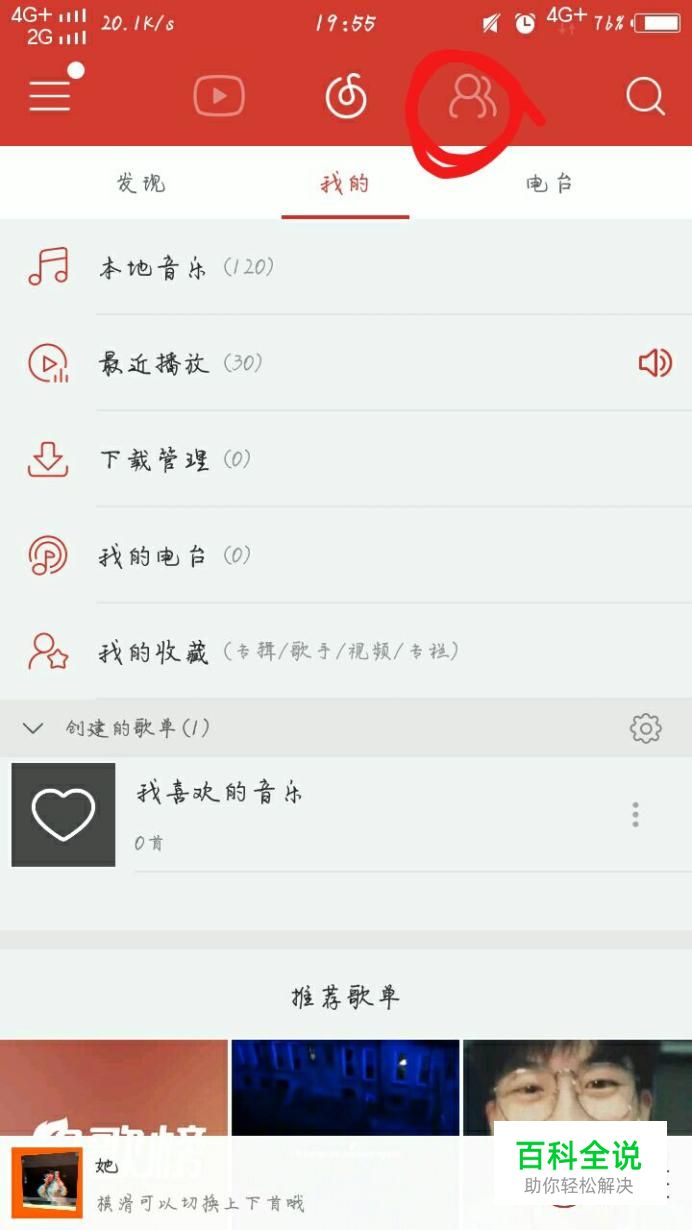Screen dimensions: 692x1230
Task: Collapse the 创建的歌单 section
Action: [x=33, y=728]
